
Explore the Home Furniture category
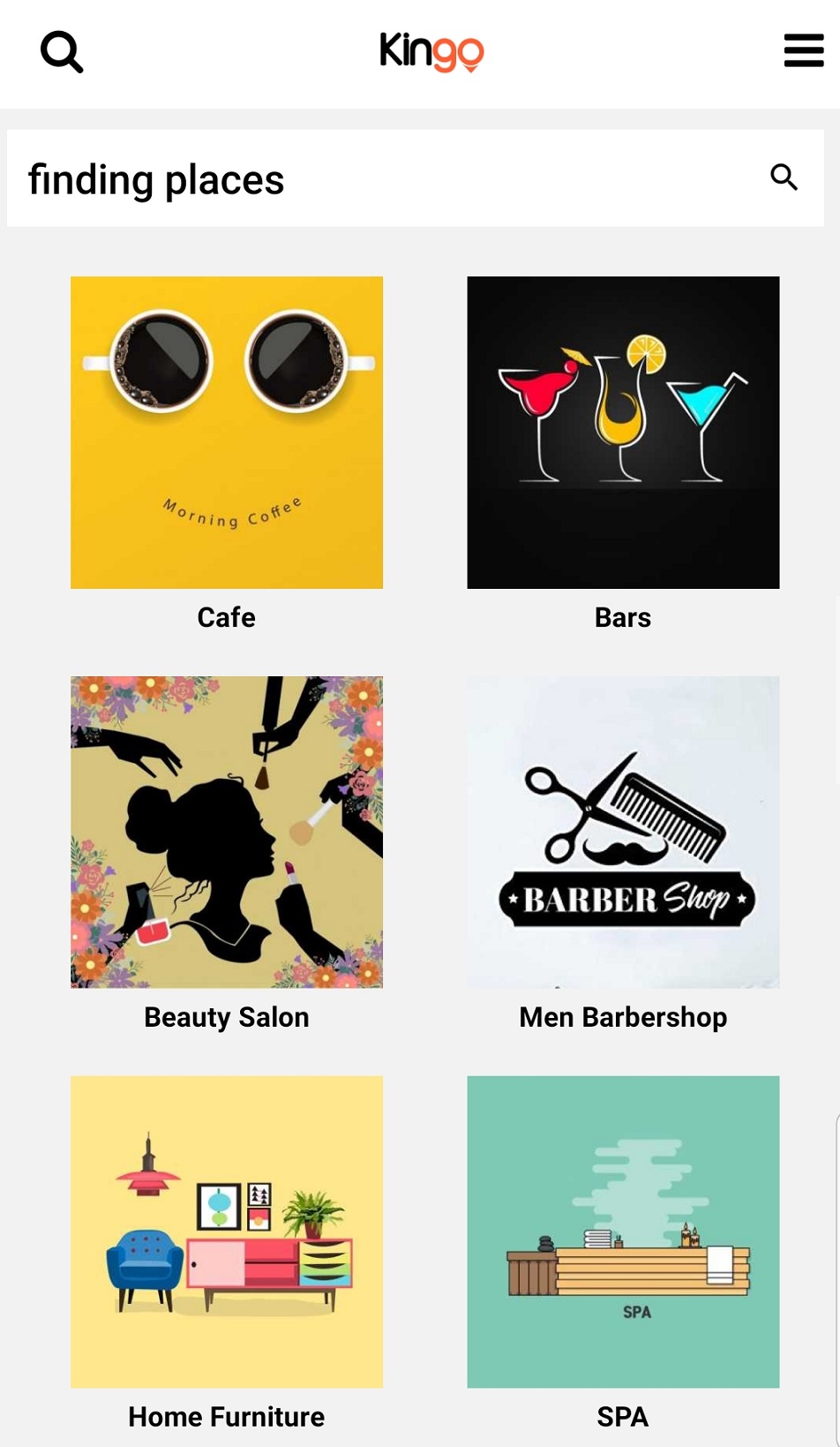(x=227, y=1232)
